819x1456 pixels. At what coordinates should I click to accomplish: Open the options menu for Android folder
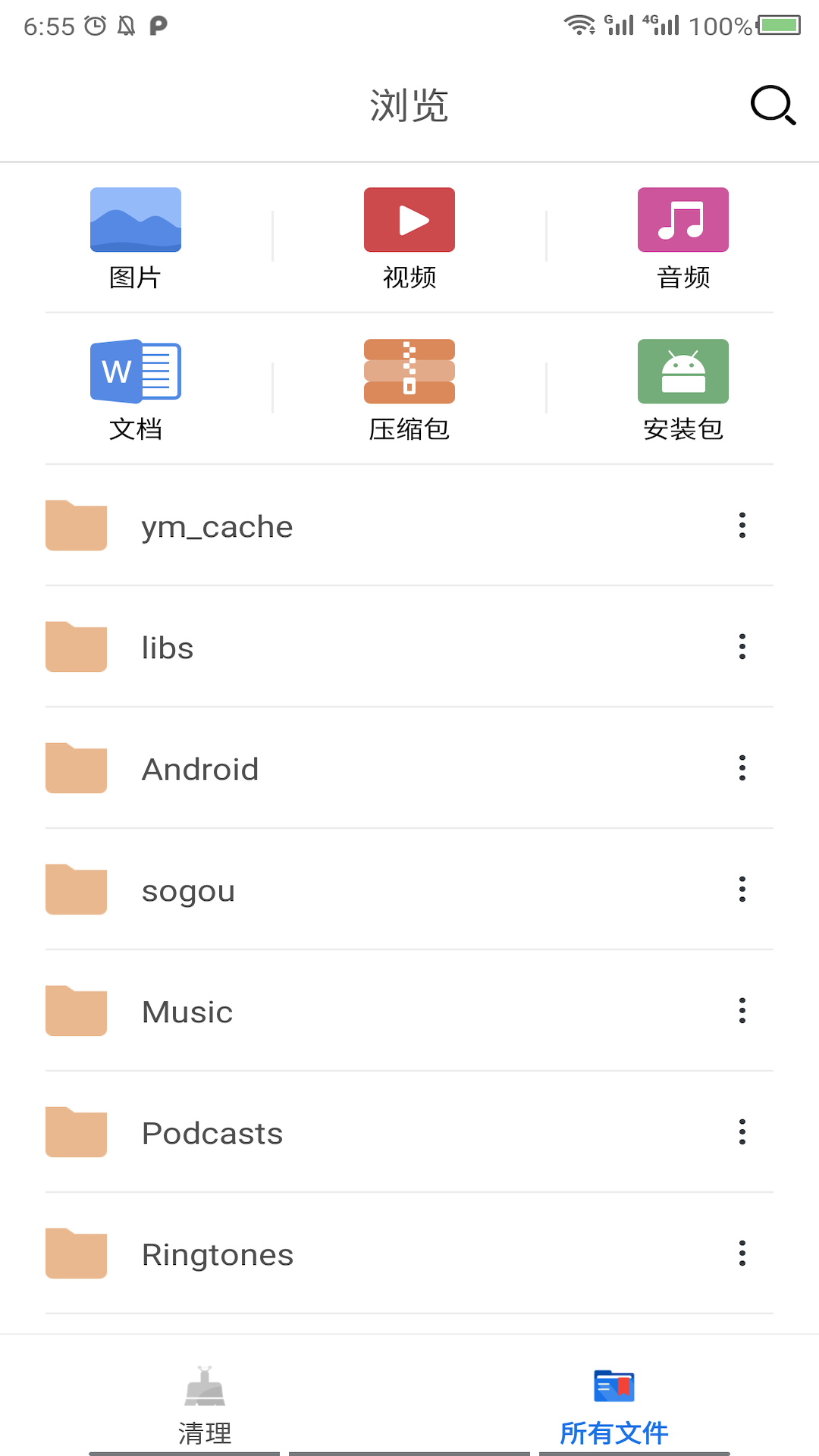tap(741, 768)
